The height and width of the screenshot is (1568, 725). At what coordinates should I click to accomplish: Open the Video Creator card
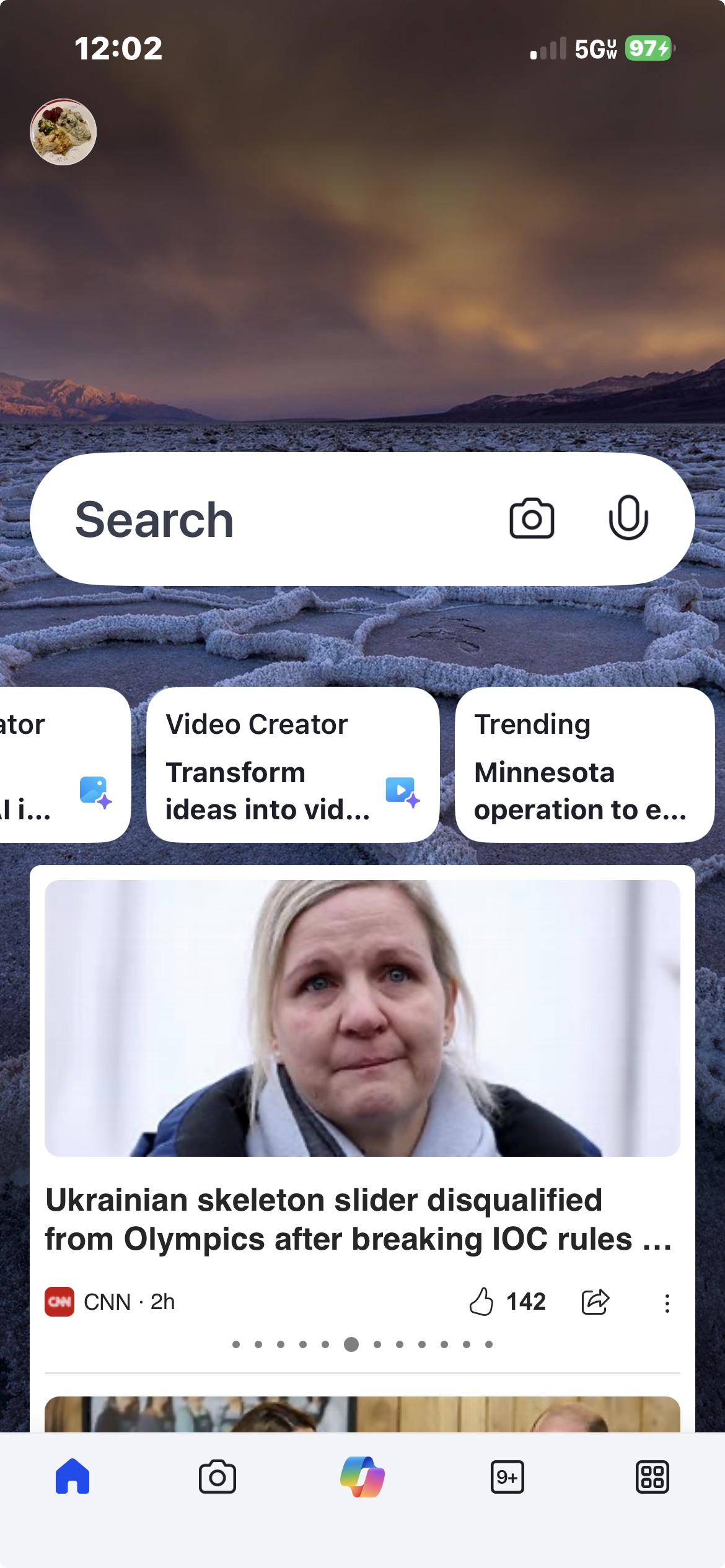[x=292, y=765]
